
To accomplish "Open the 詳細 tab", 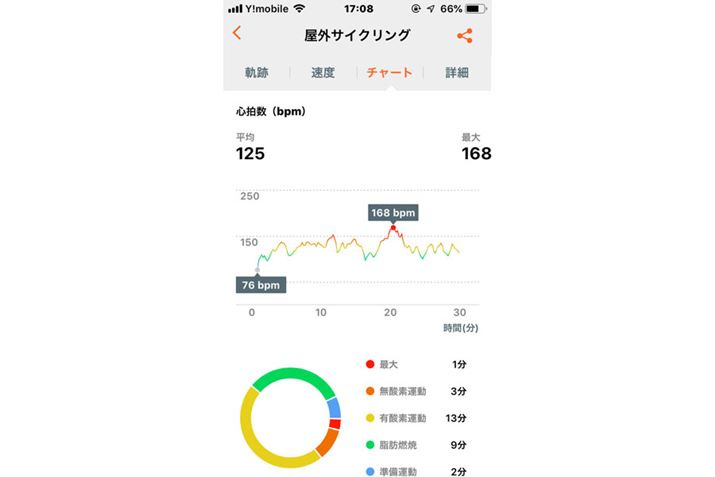I will [x=457, y=73].
